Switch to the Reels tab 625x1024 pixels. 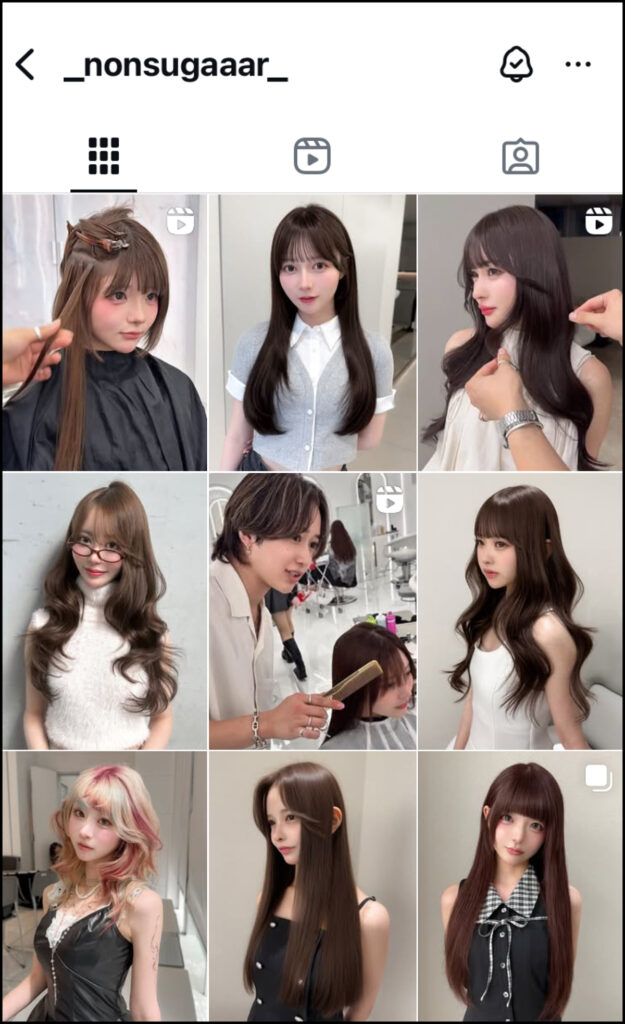click(x=312, y=156)
